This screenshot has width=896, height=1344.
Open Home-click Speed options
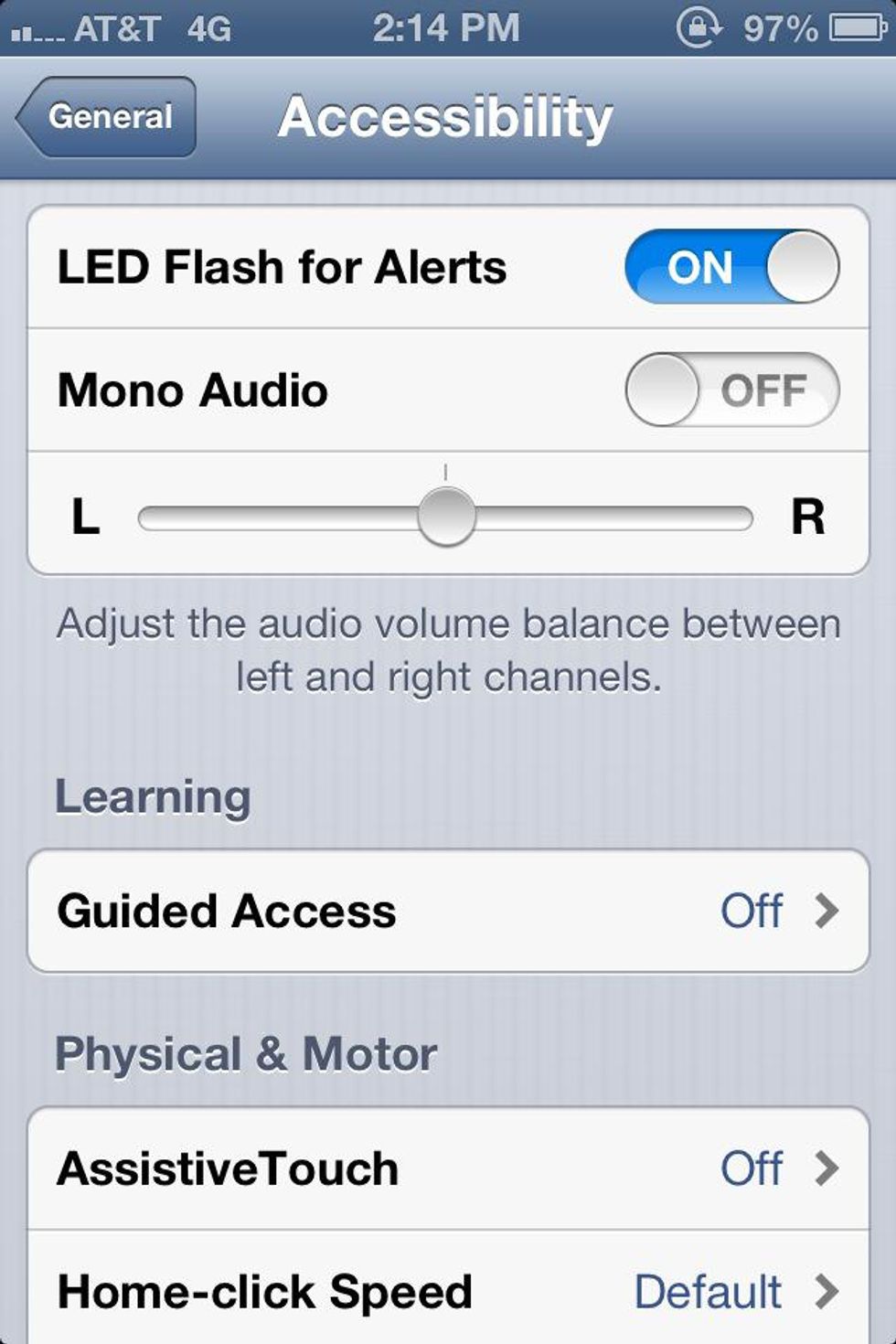click(448, 1291)
